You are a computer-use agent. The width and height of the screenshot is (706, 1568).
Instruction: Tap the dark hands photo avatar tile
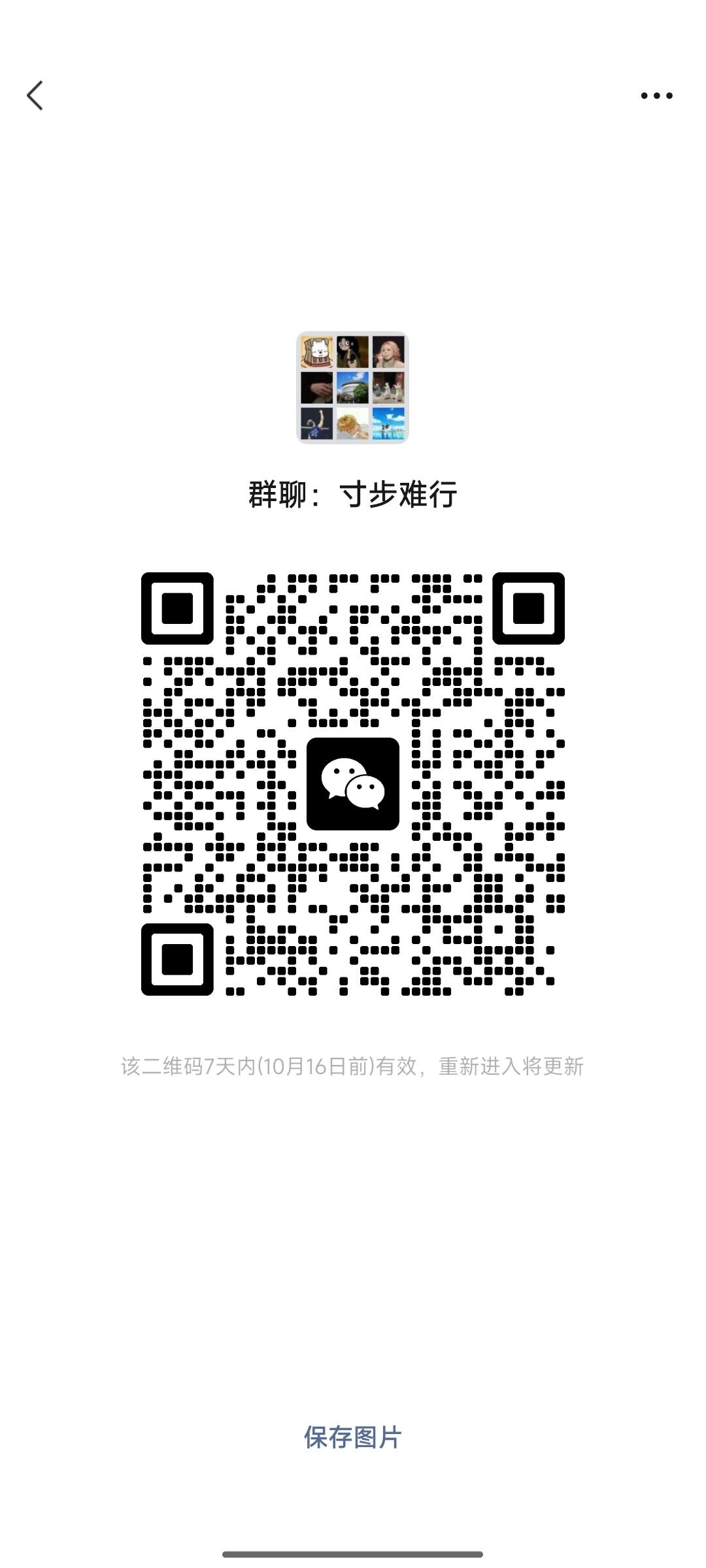pos(317,387)
